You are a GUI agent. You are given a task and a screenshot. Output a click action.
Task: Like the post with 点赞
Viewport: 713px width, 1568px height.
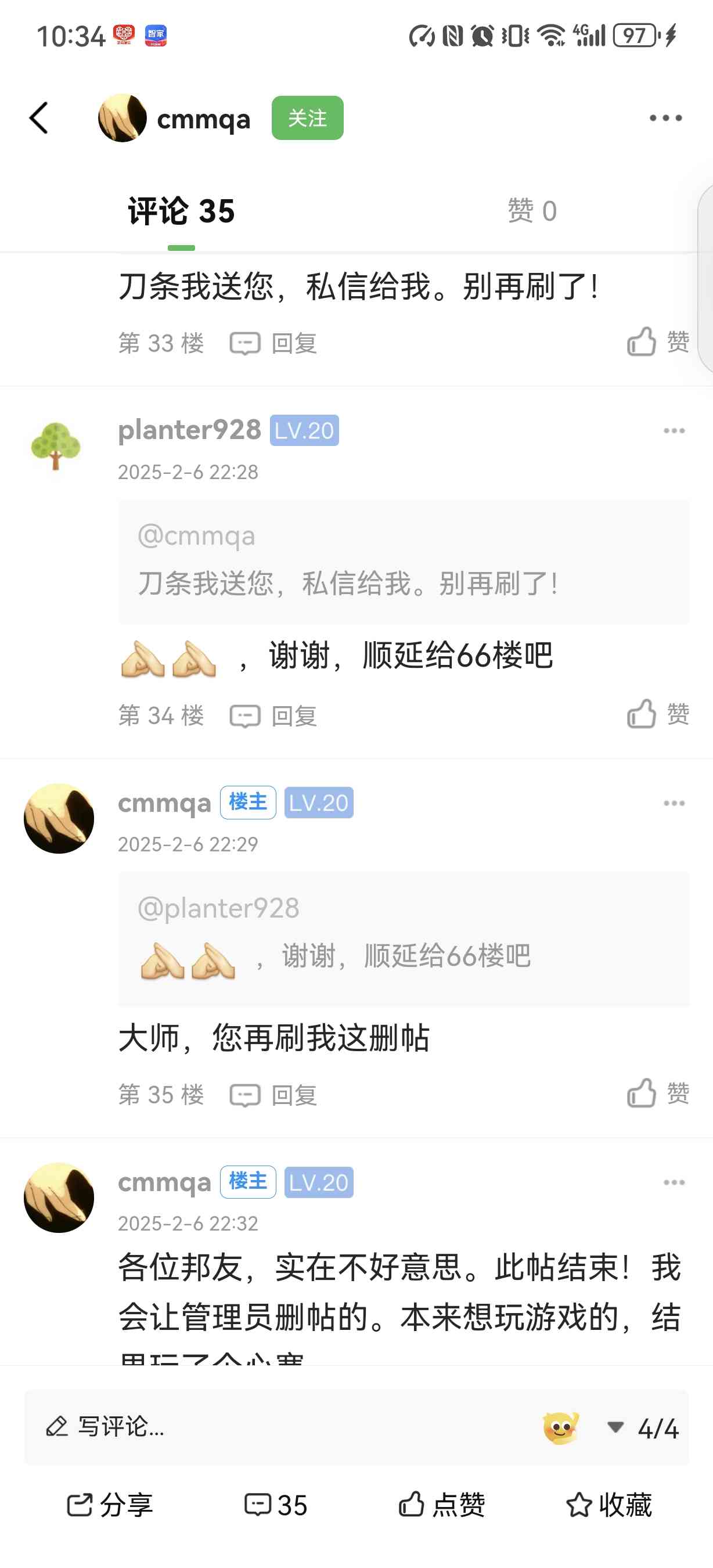pos(442,1505)
